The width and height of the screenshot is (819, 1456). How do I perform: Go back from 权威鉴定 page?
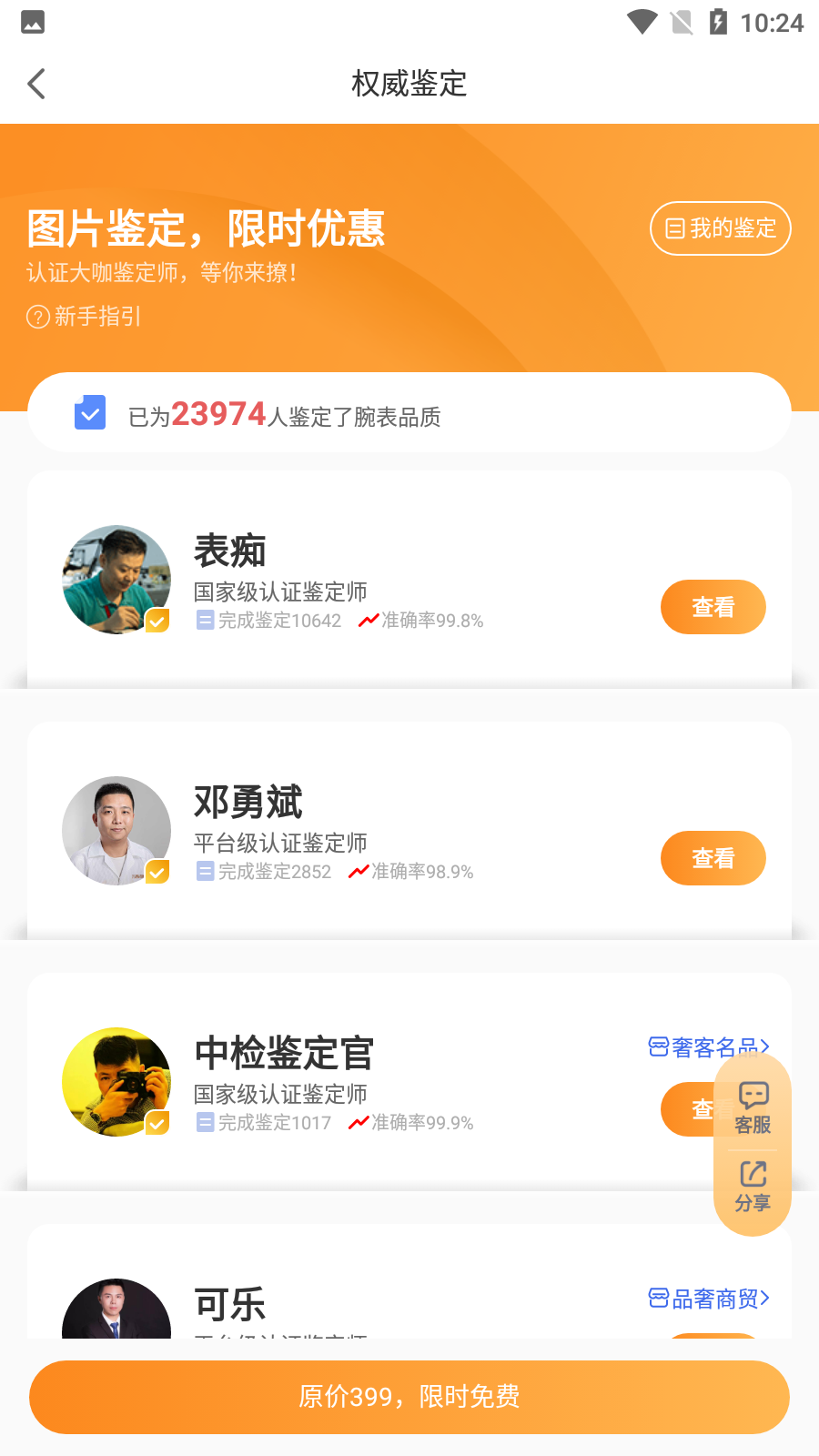(36, 84)
